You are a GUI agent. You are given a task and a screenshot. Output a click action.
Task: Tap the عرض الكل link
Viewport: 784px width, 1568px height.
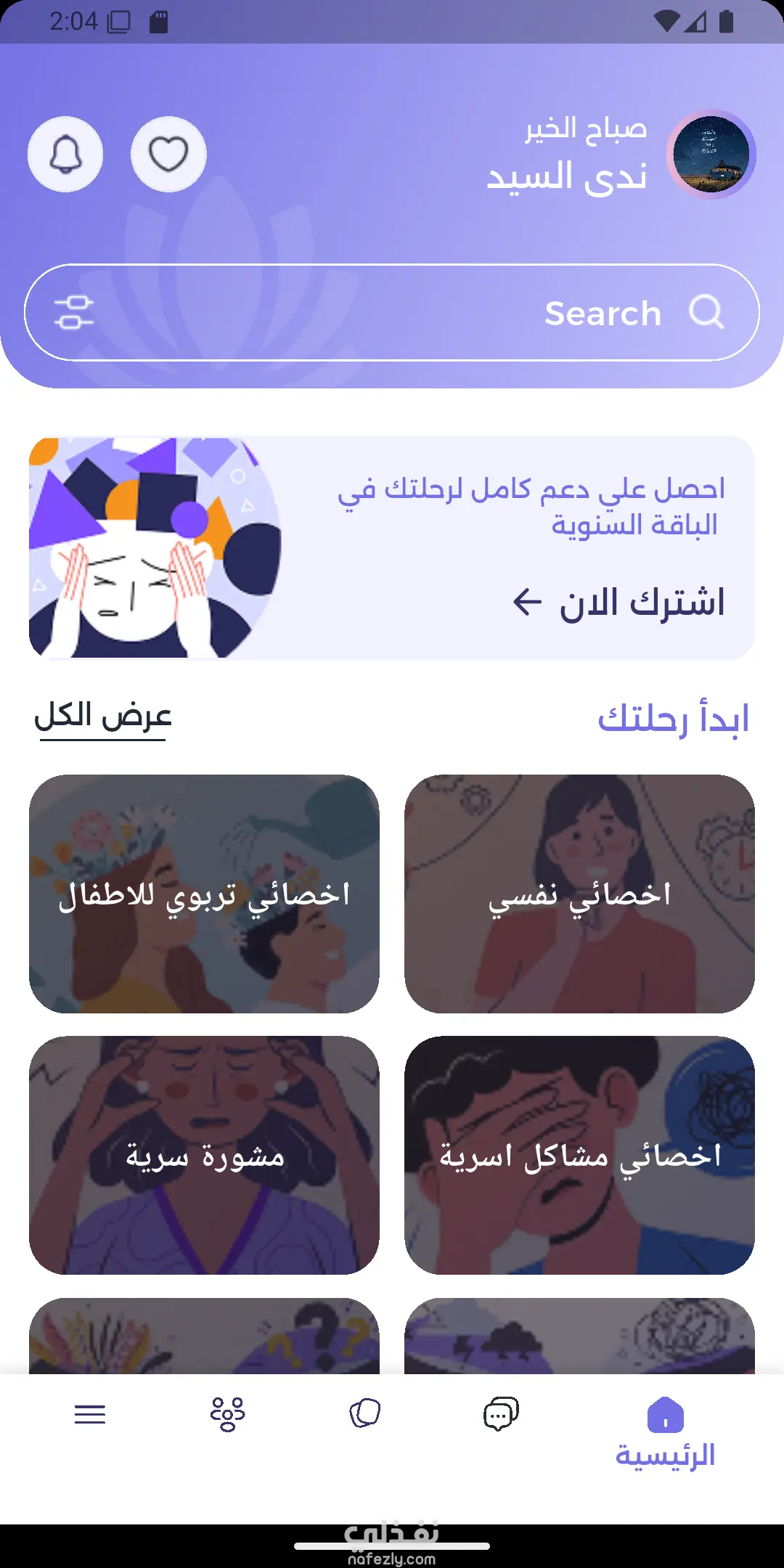pyautogui.click(x=102, y=717)
